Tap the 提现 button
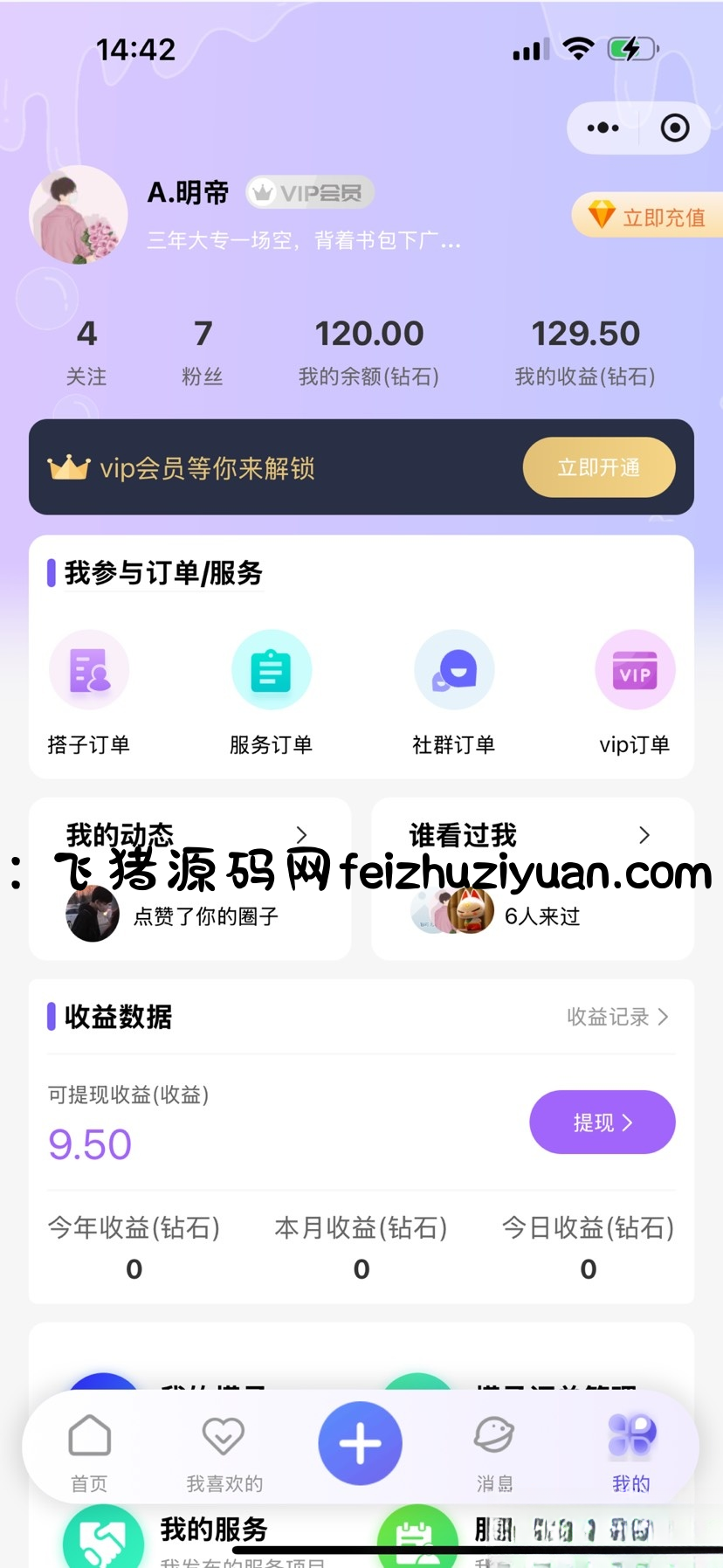 point(602,1122)
